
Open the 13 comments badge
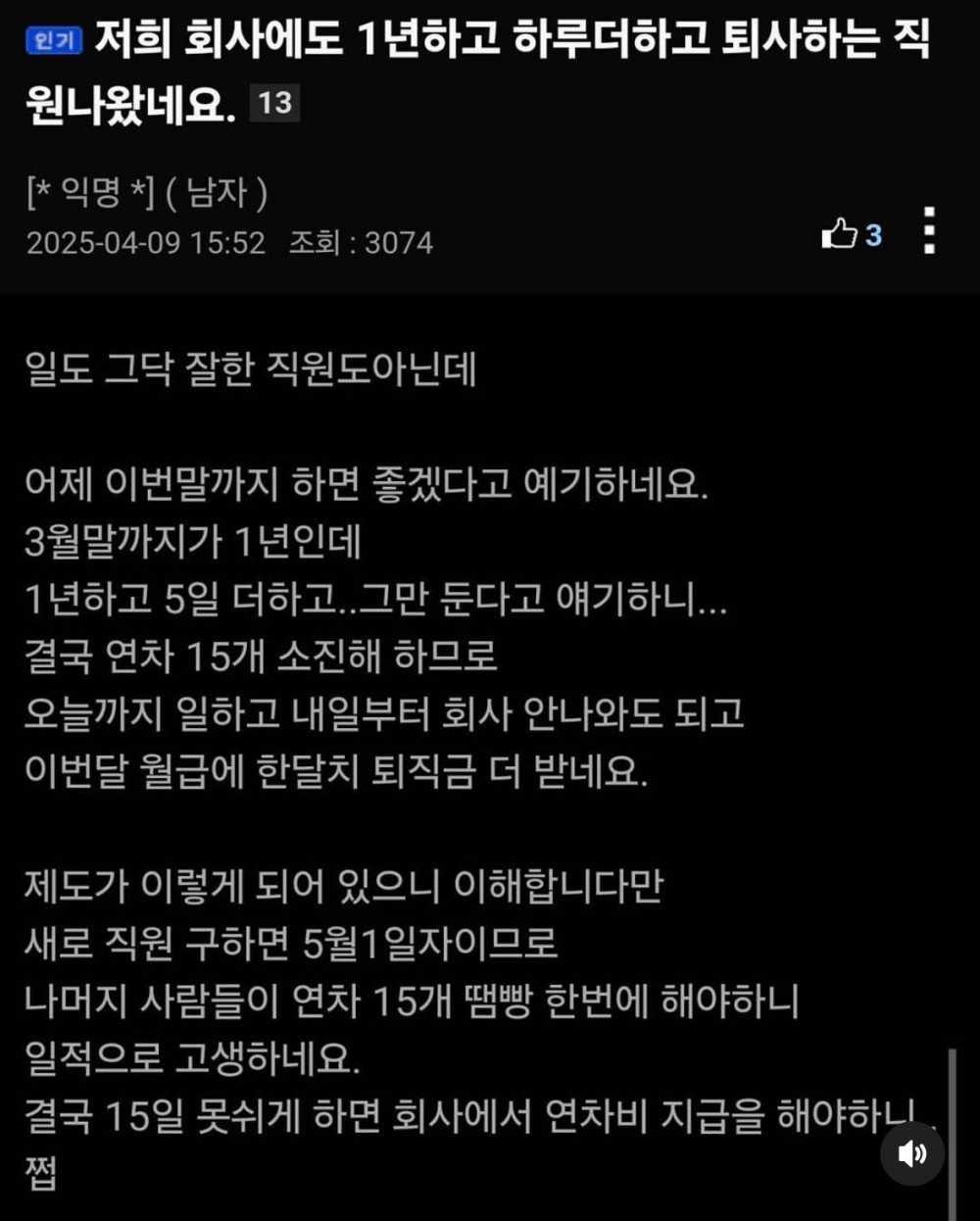(x=275, y=103)
